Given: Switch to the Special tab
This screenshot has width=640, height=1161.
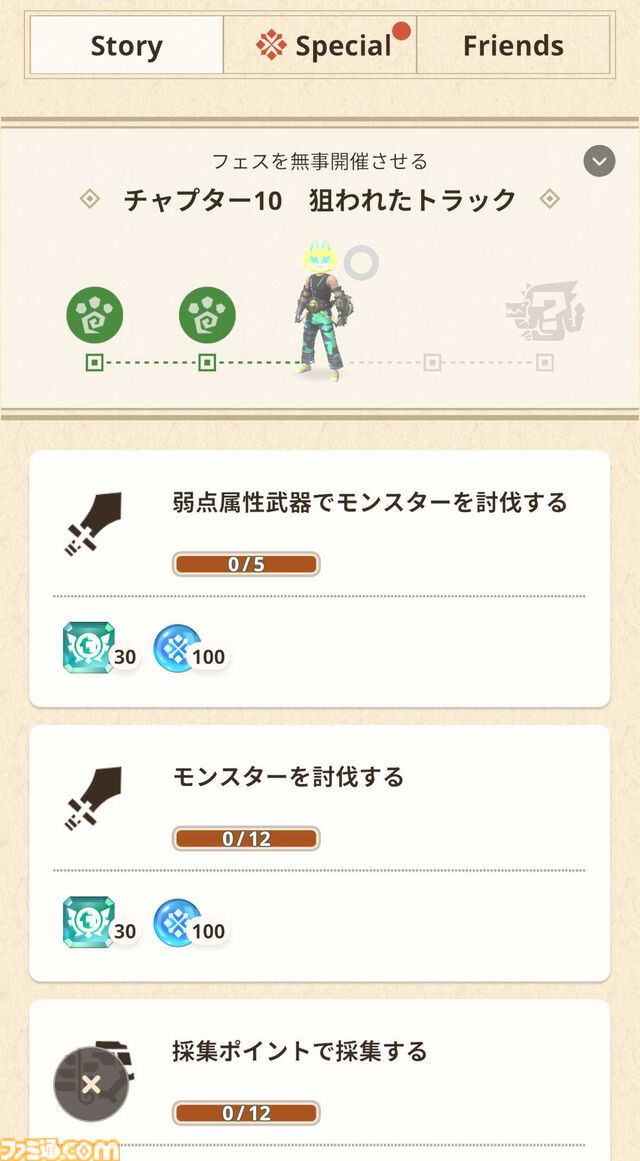Looking at the screenshot, I should tap(320, 45).
